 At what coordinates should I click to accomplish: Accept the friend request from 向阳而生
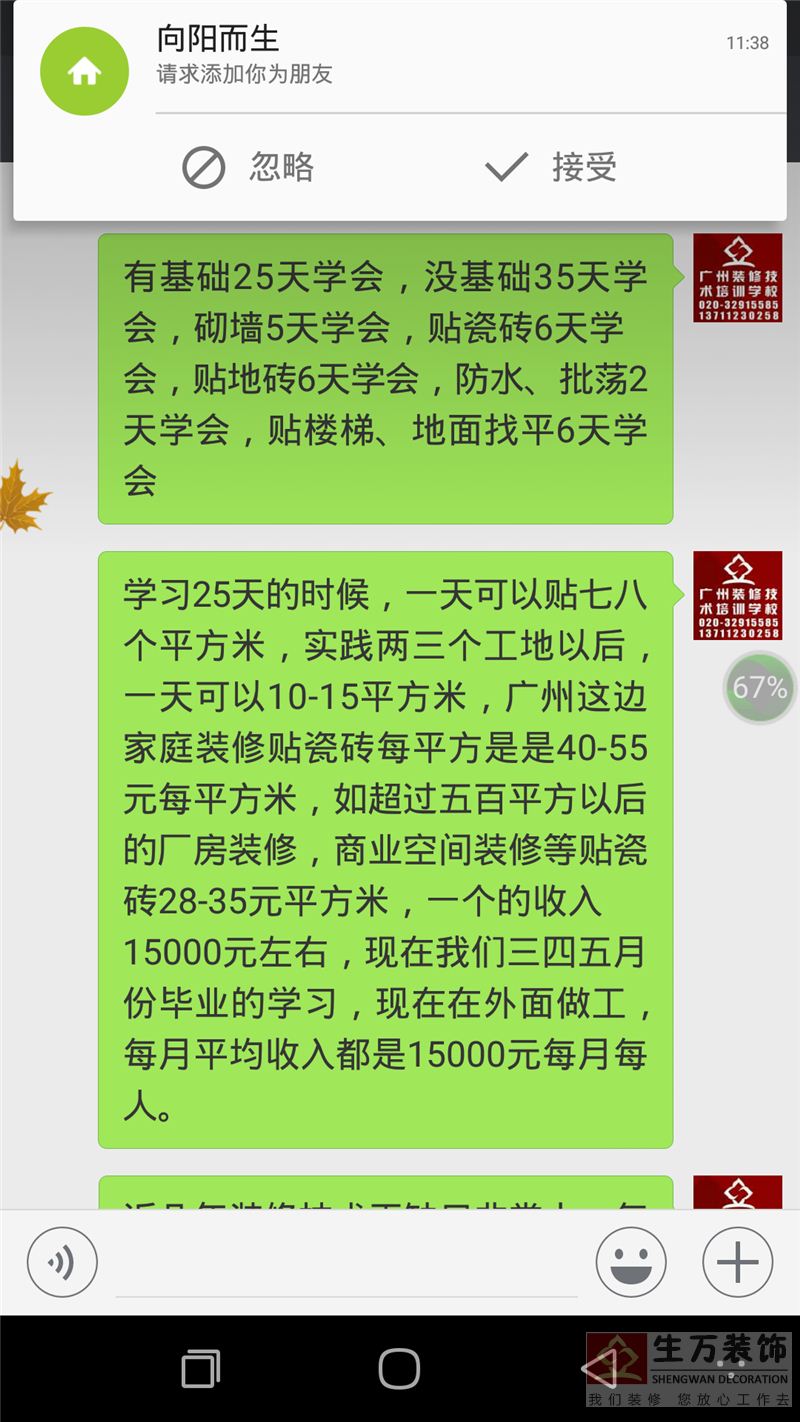[x=551, y=167]
